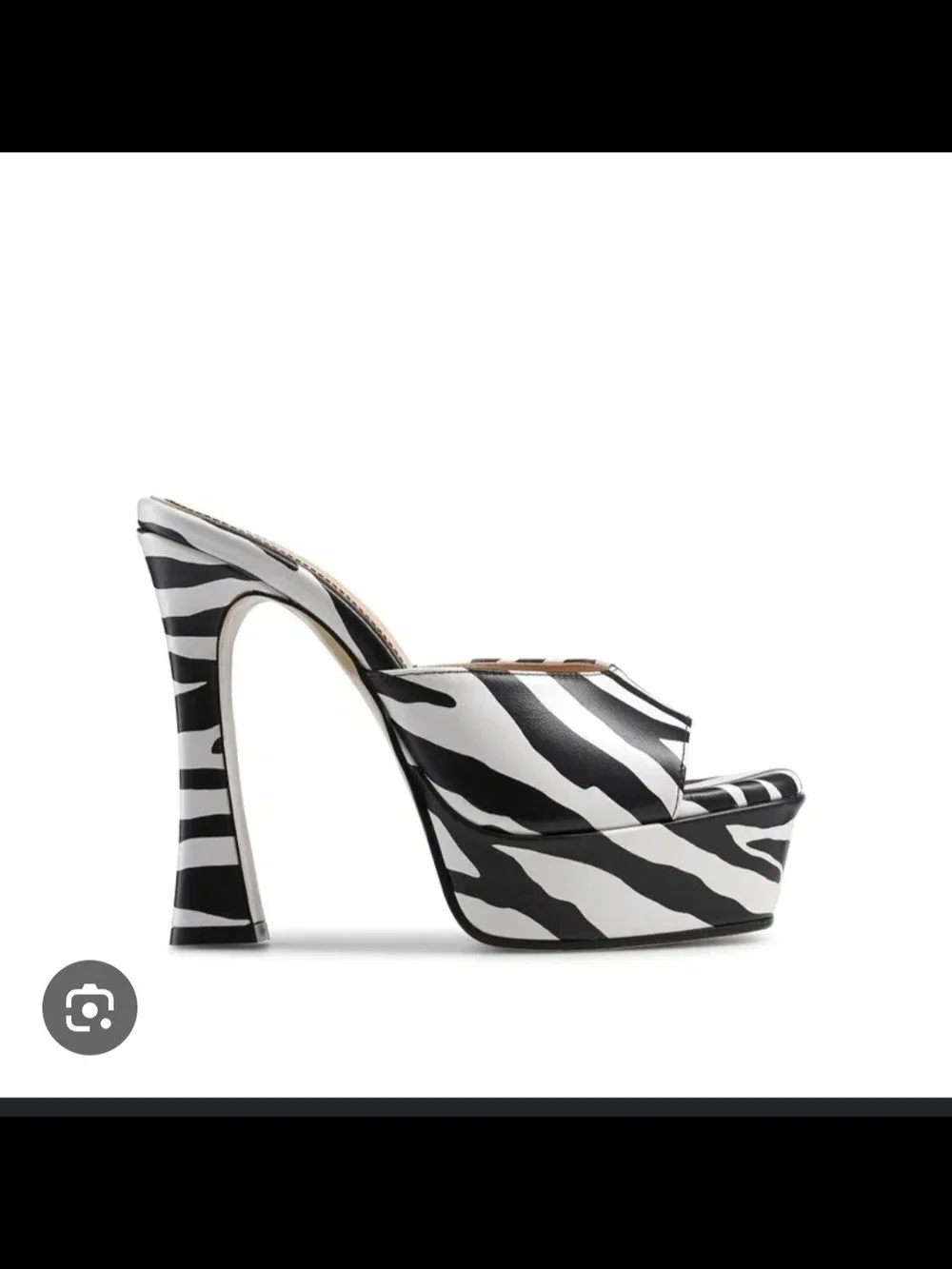Search this shoe image with Google Lens
This screenshot has width=952, height=1269.
90,1007
